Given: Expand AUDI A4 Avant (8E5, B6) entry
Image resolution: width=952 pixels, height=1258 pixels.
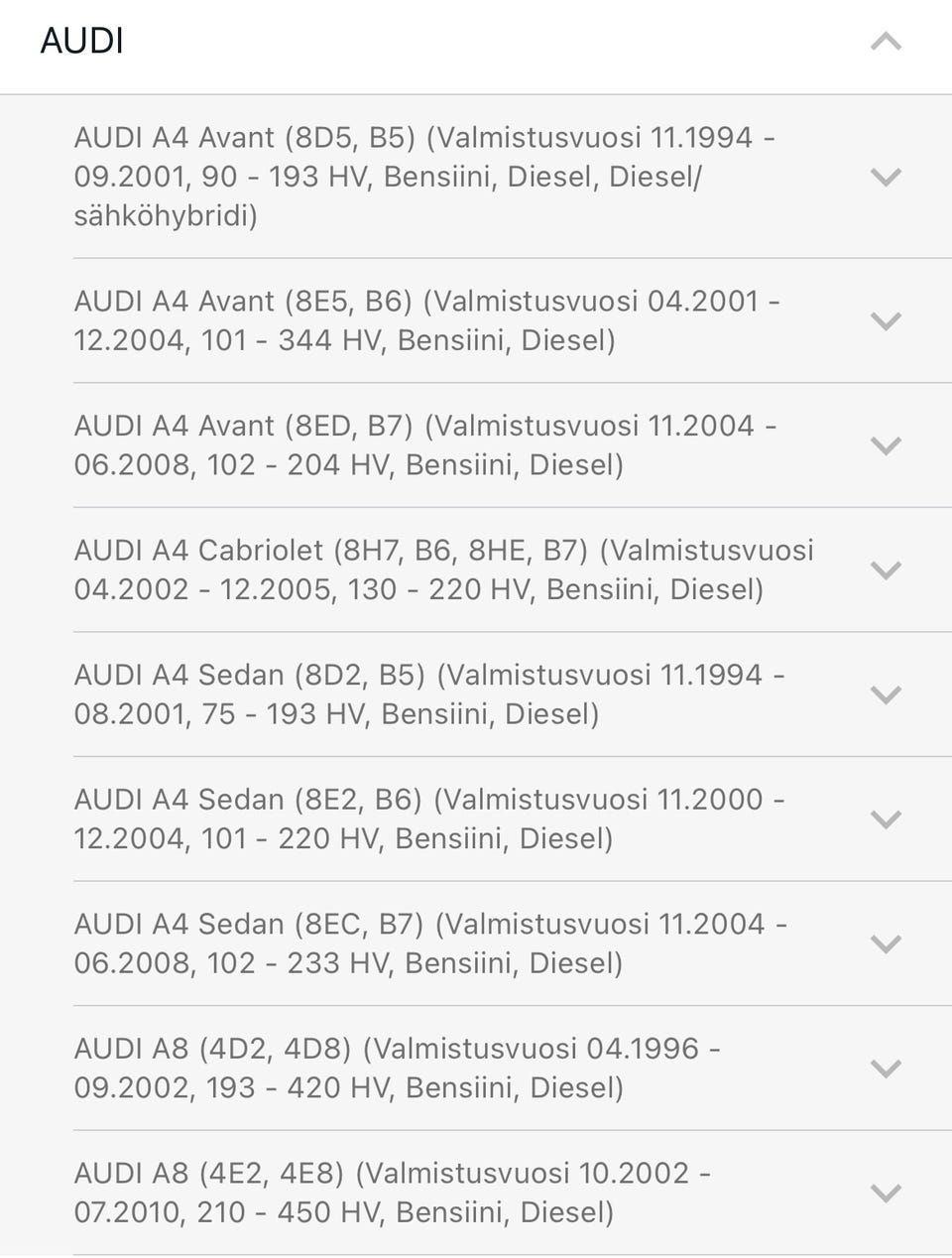Looking at the screenshot, I should [x=885, y=320].
